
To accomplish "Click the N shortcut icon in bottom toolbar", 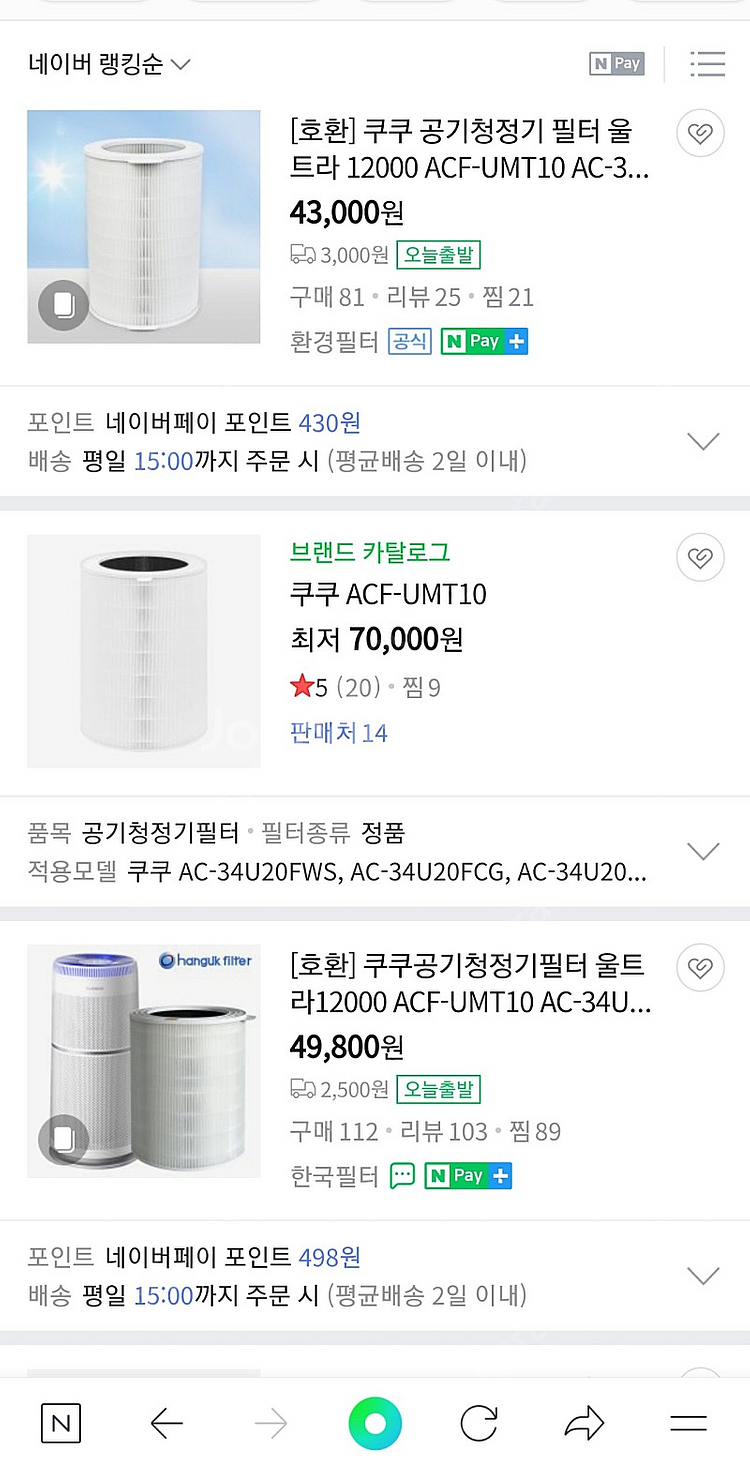I will coord(60,1421).
